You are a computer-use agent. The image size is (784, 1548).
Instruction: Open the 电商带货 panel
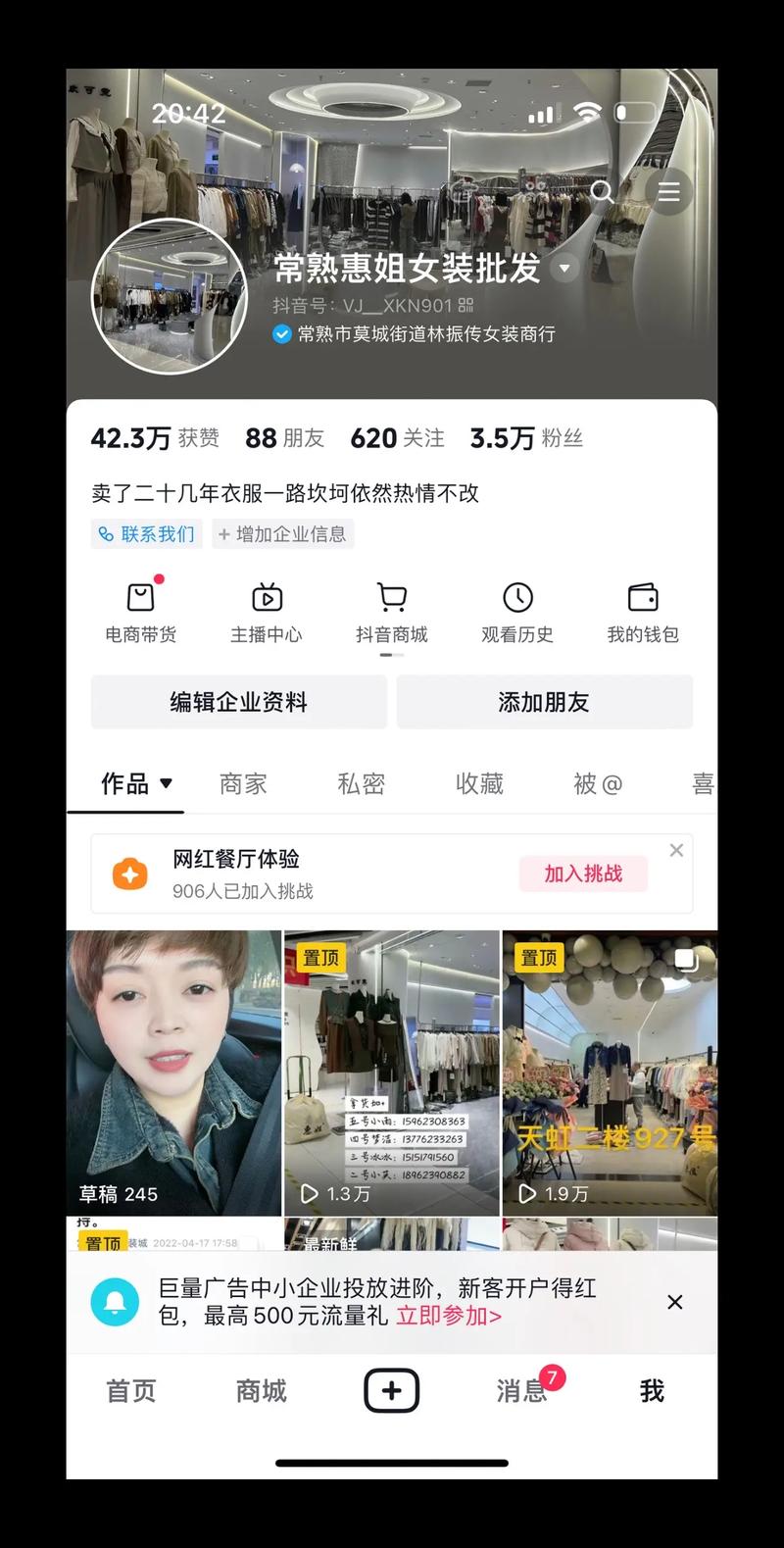pos(140,610)
